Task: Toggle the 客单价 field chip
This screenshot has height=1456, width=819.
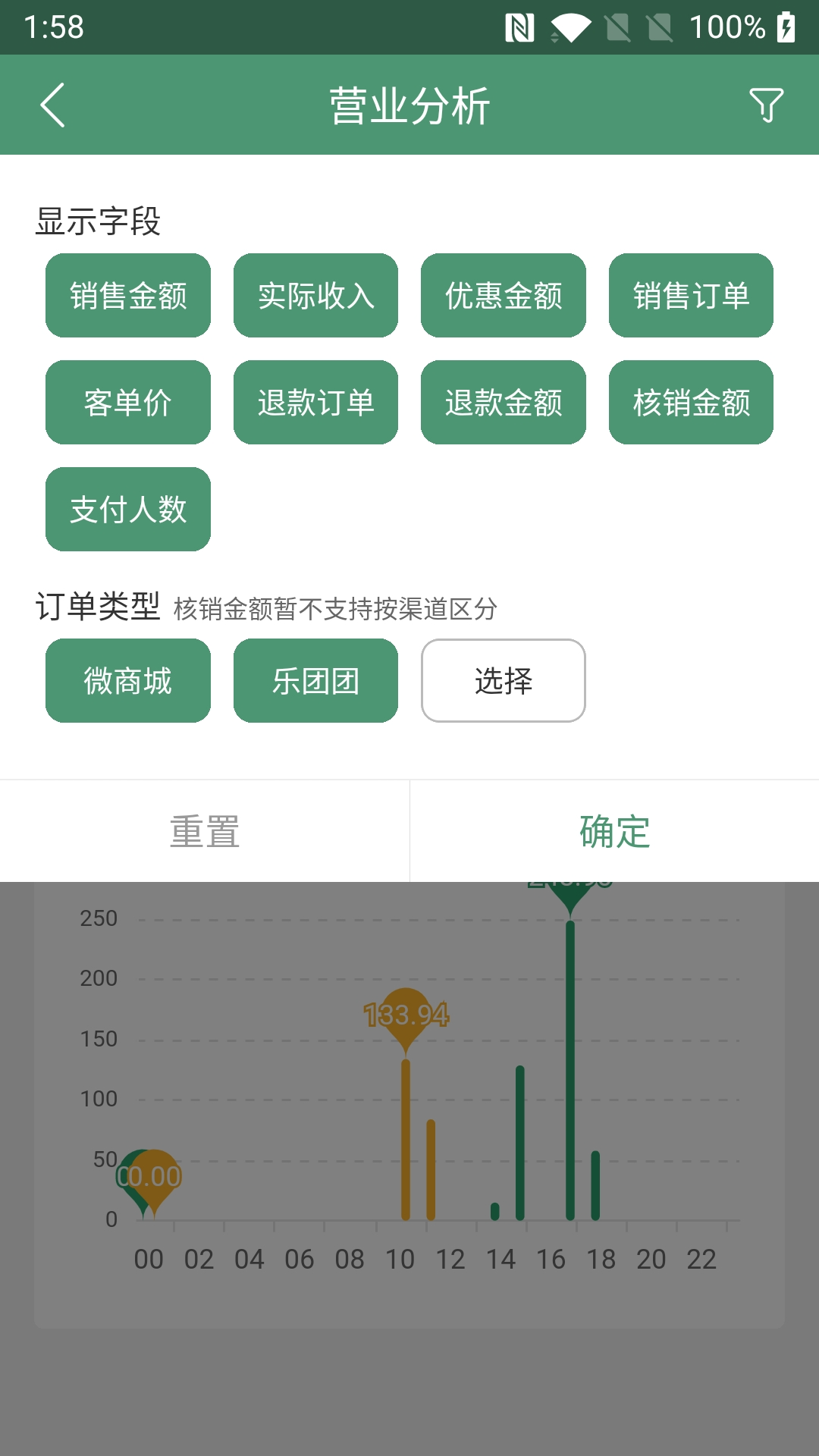Action: coord(128,403)
